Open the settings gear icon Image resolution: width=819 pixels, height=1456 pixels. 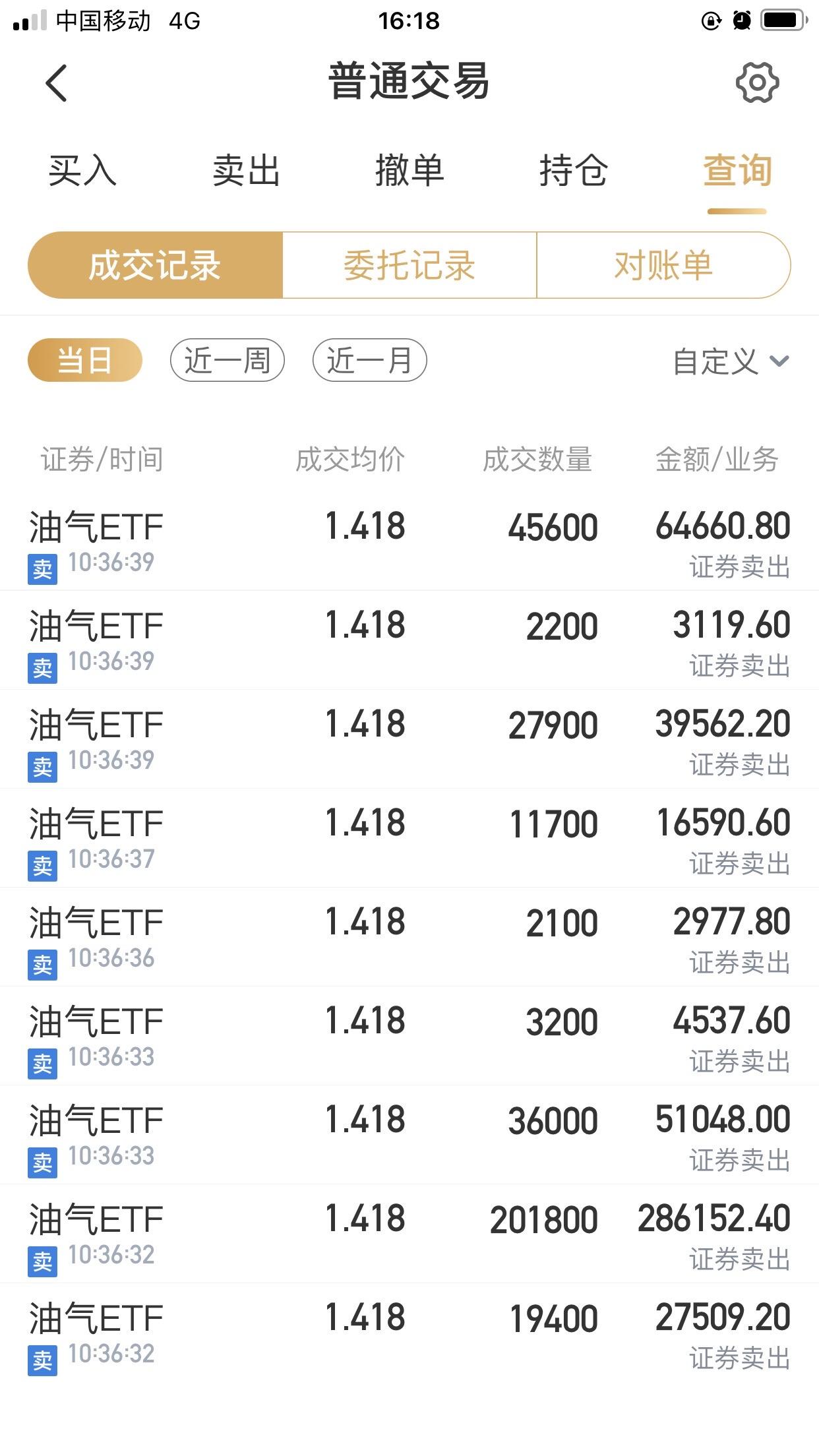(757, 83)
